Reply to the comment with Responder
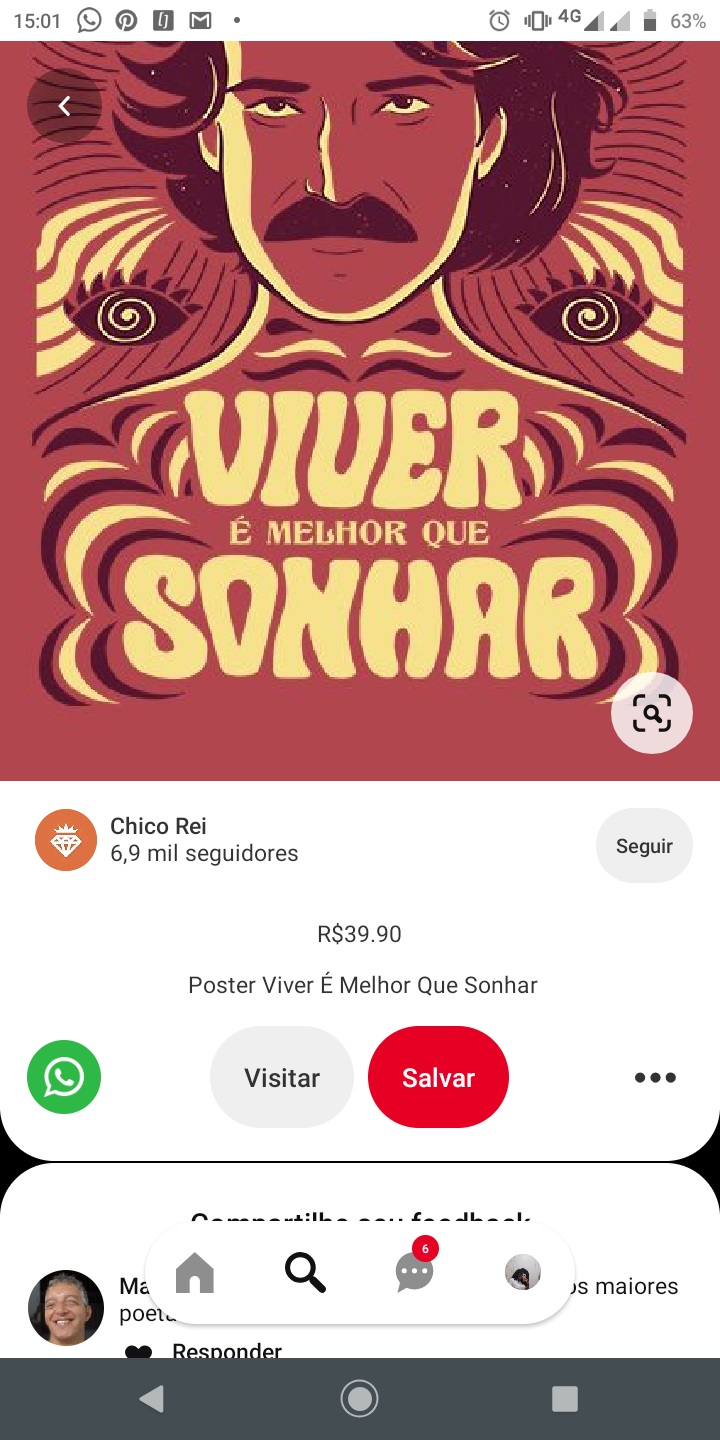This screenshot has width=720, height=1440. point(227,1351)
